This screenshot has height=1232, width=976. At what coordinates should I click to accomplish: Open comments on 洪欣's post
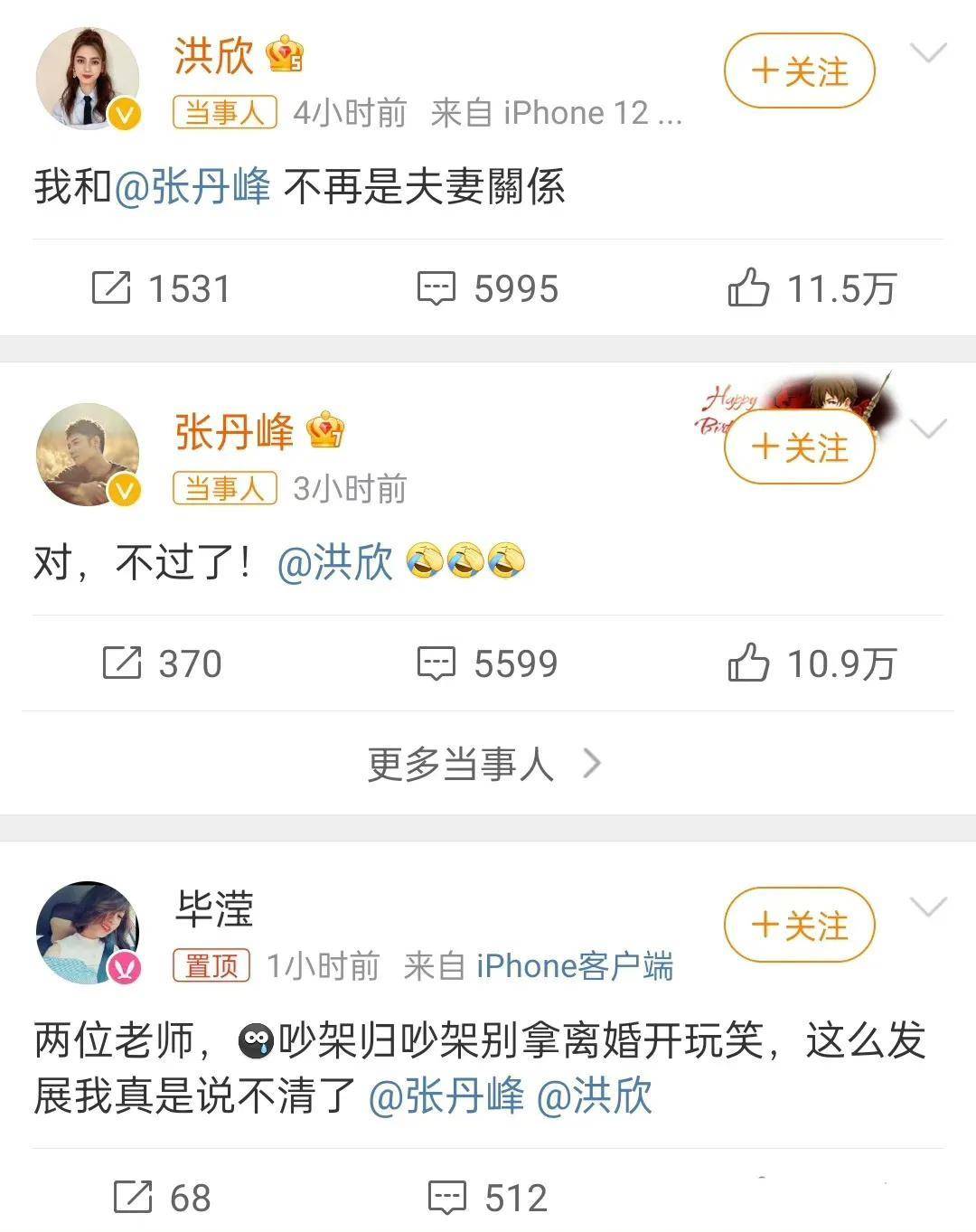pyautogui.click(x=488, y=289)
